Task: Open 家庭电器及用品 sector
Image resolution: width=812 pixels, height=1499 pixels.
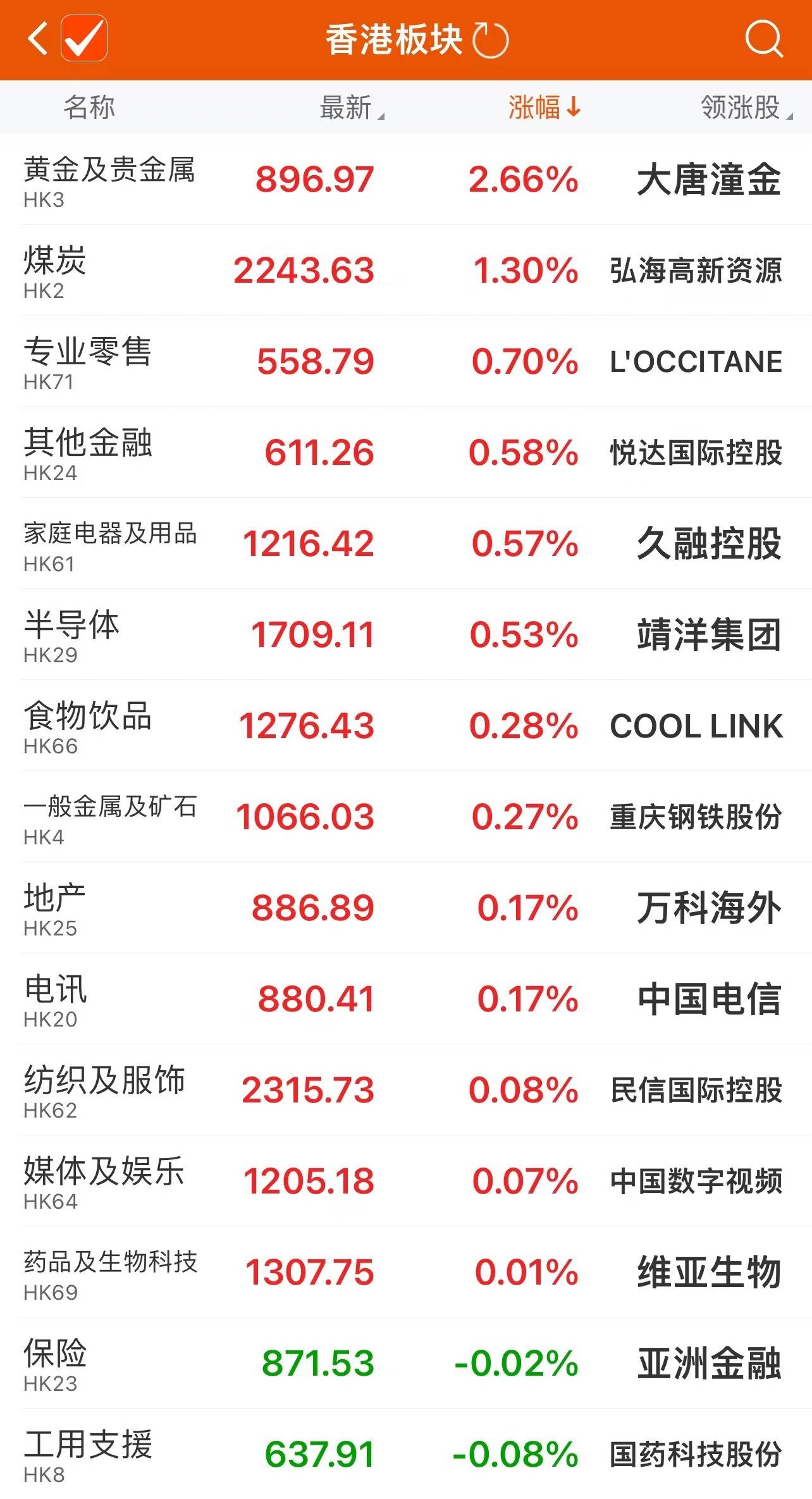Action: [110, 544]
